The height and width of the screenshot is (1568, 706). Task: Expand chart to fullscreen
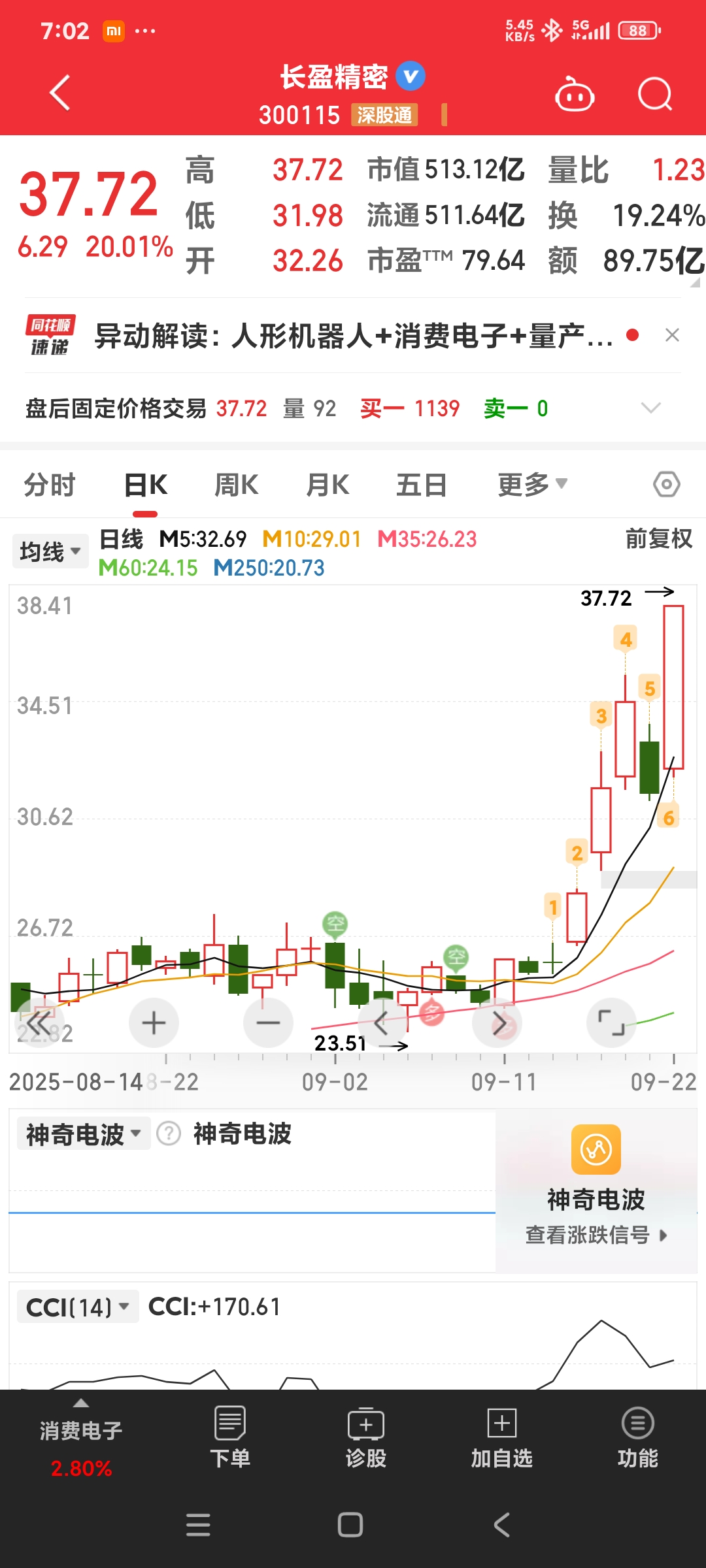click(x=611, y=1023)
